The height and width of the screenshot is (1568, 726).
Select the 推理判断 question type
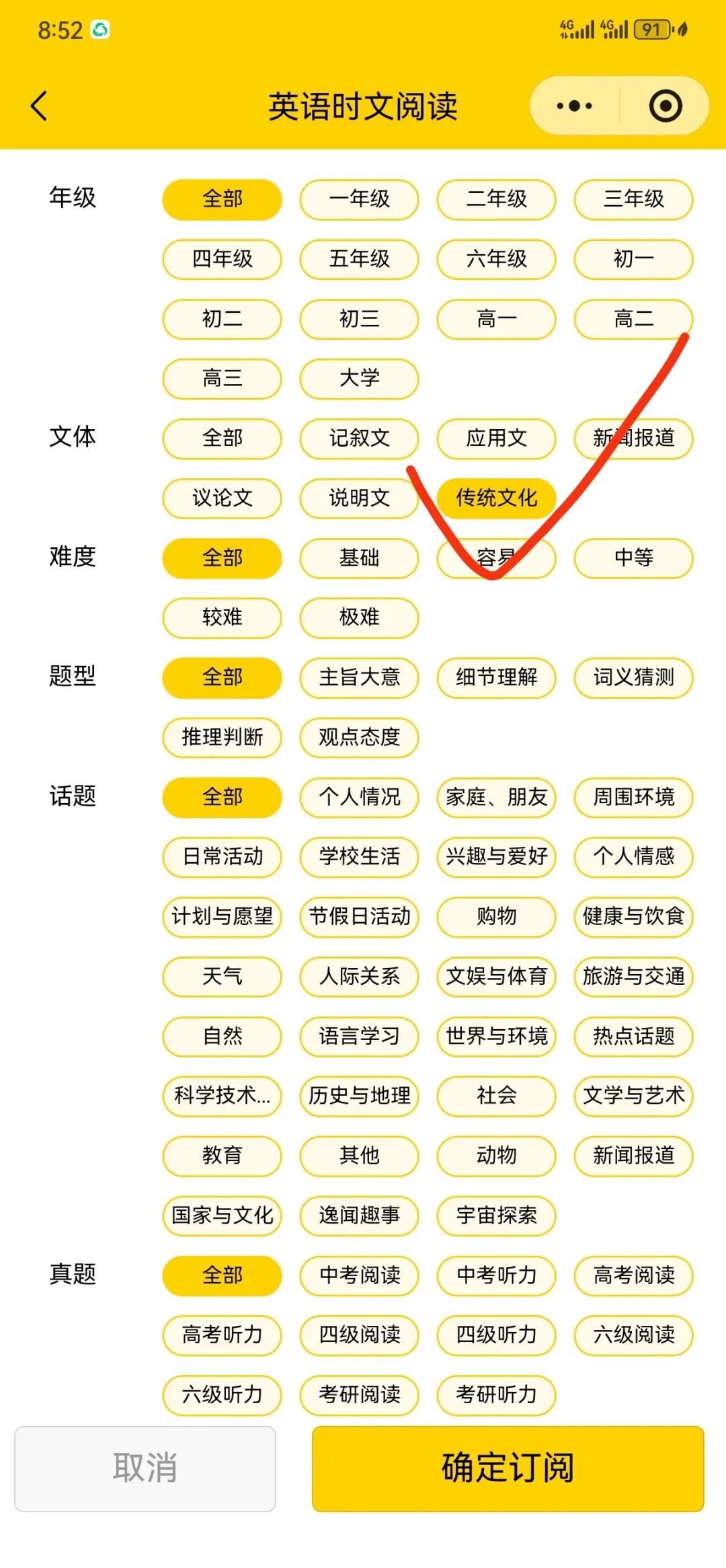221,738
